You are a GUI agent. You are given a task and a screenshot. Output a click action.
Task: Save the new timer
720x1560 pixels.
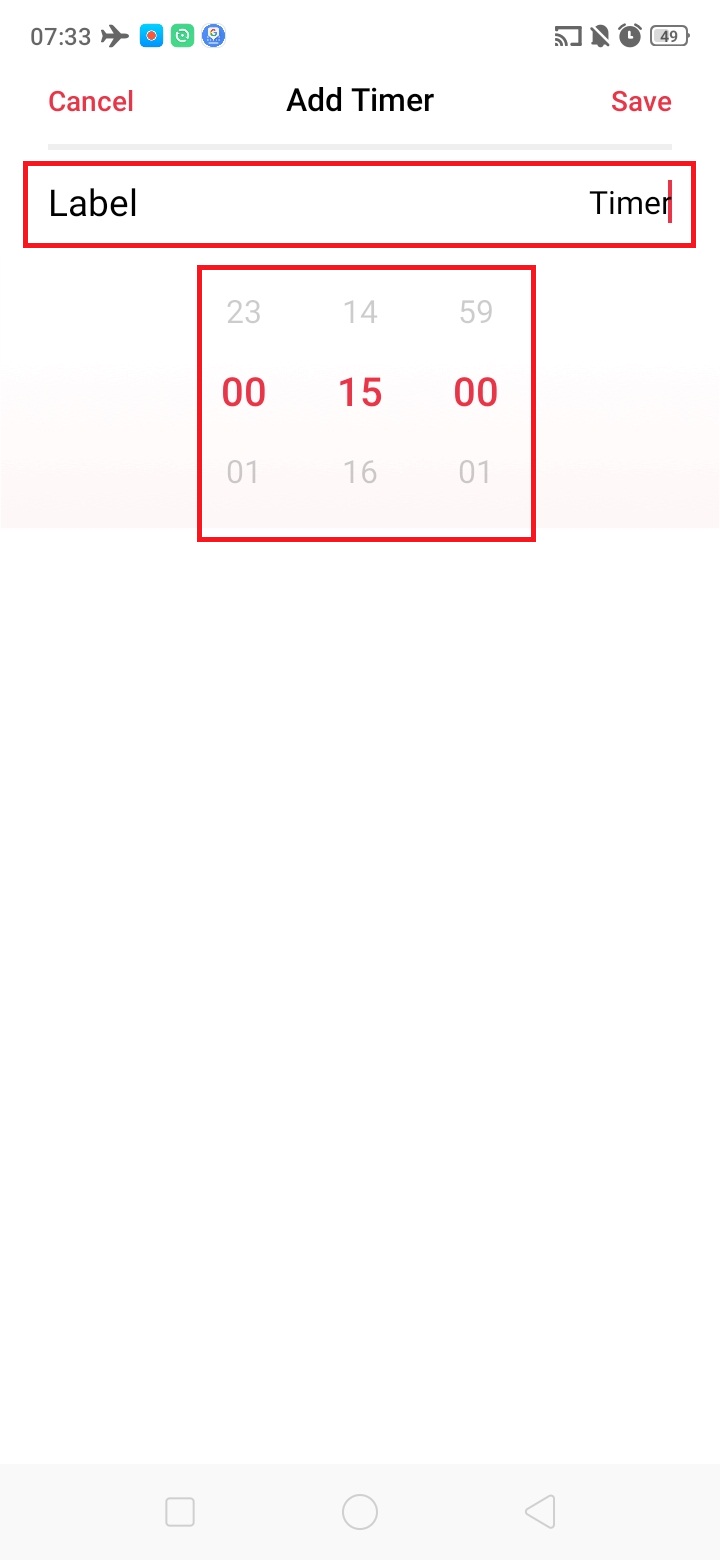pos(641,101)
